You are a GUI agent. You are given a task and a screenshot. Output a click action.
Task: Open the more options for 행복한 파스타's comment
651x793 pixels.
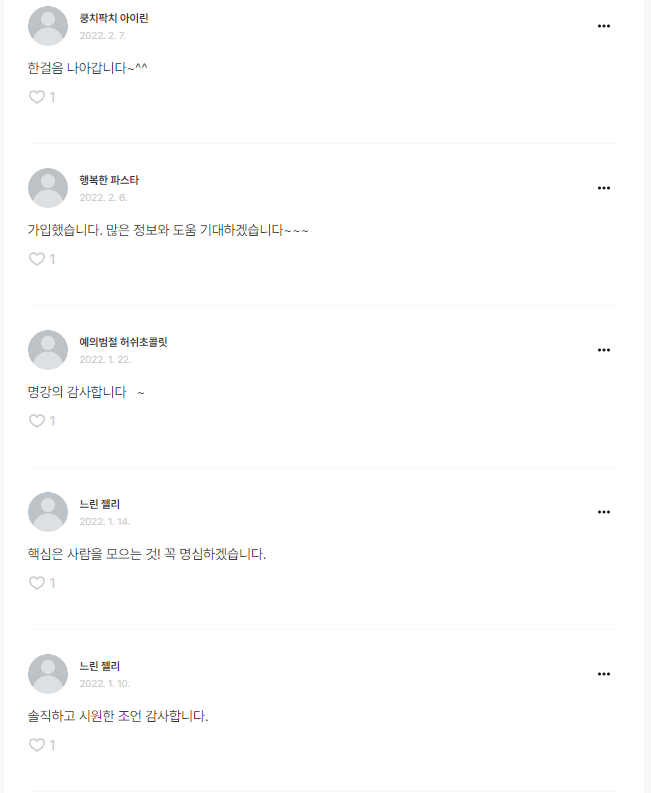tap(603, 188)
